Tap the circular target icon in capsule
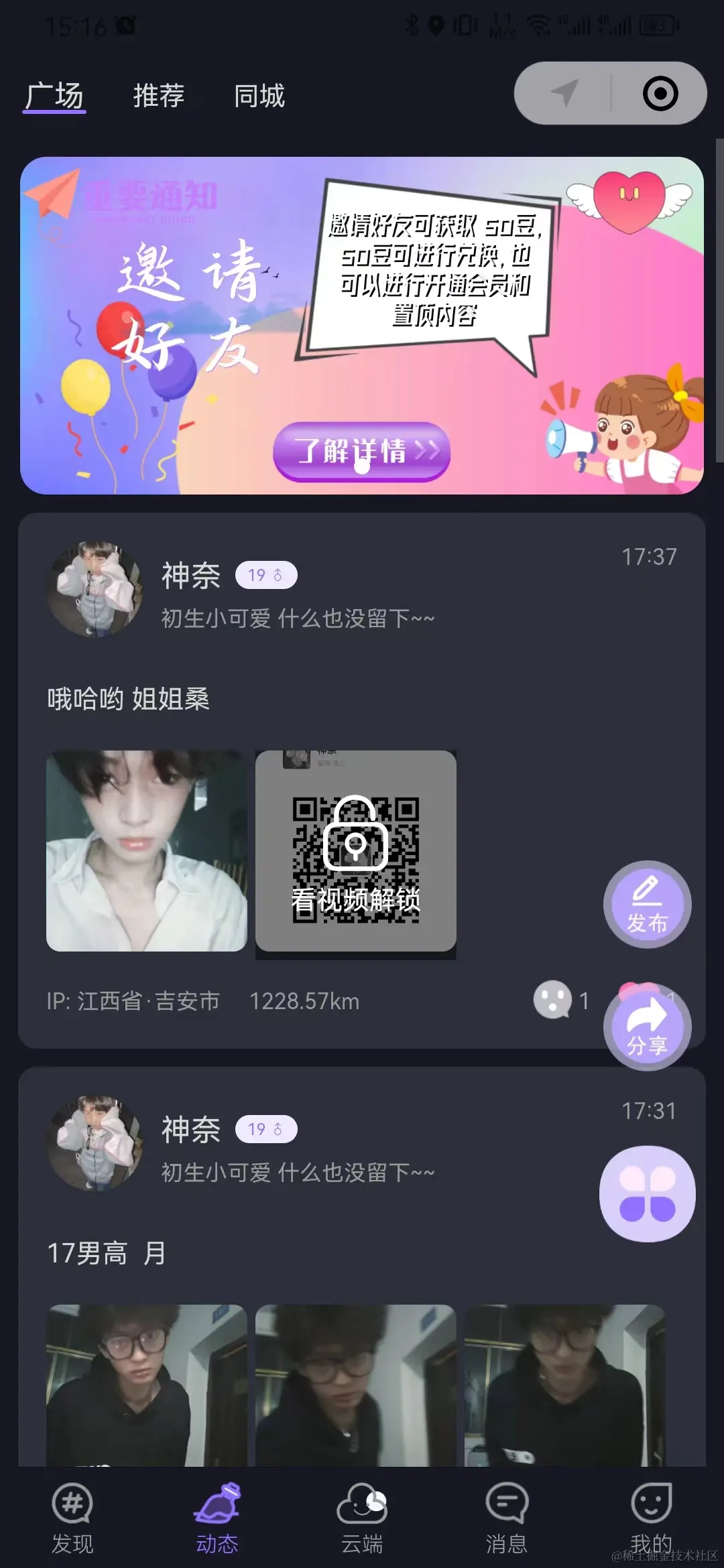The height and width of the screenshot is (1568, 724). pos(660,93)
